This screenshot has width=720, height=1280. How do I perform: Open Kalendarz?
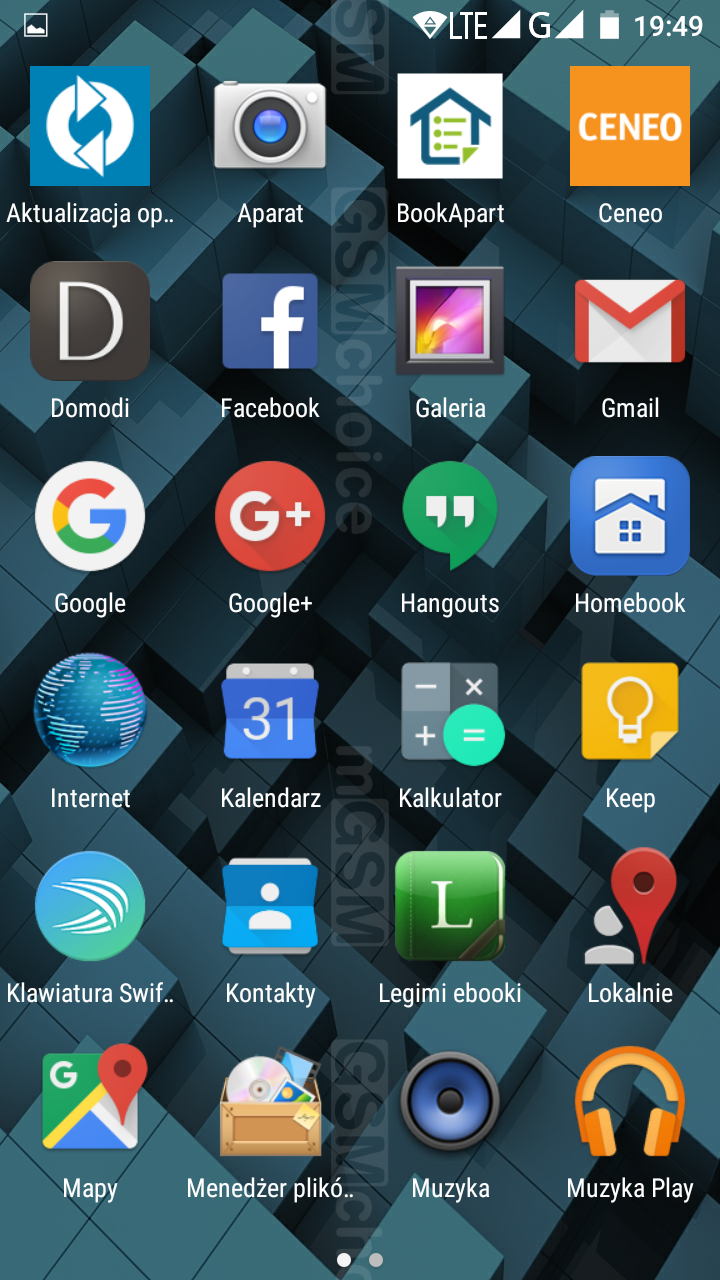(x=270, y=711)
